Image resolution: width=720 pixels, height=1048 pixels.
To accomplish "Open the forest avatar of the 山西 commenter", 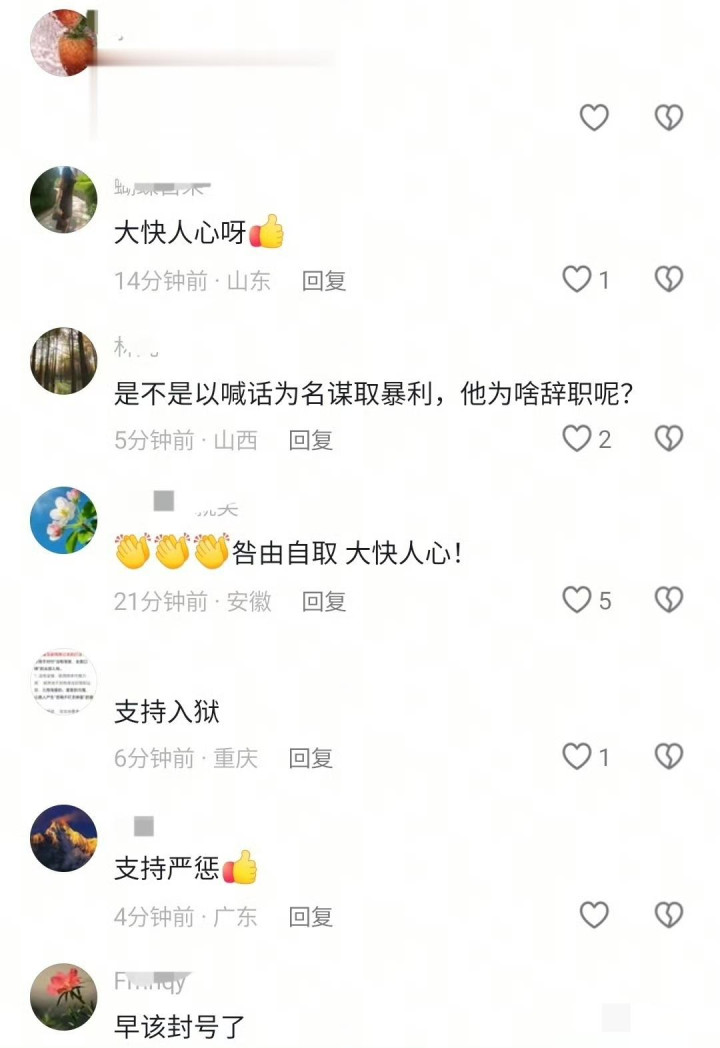I will (x=64, y=360).
